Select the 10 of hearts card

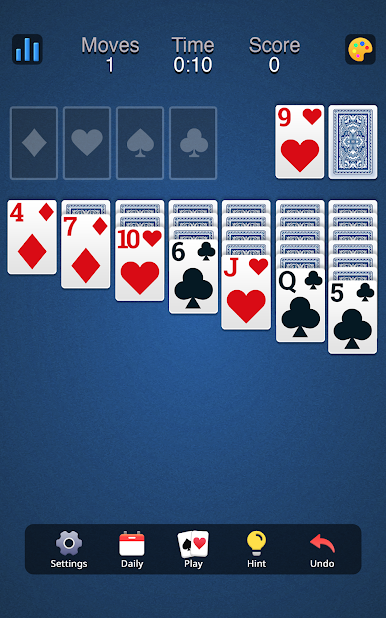[x=140, y=264]
